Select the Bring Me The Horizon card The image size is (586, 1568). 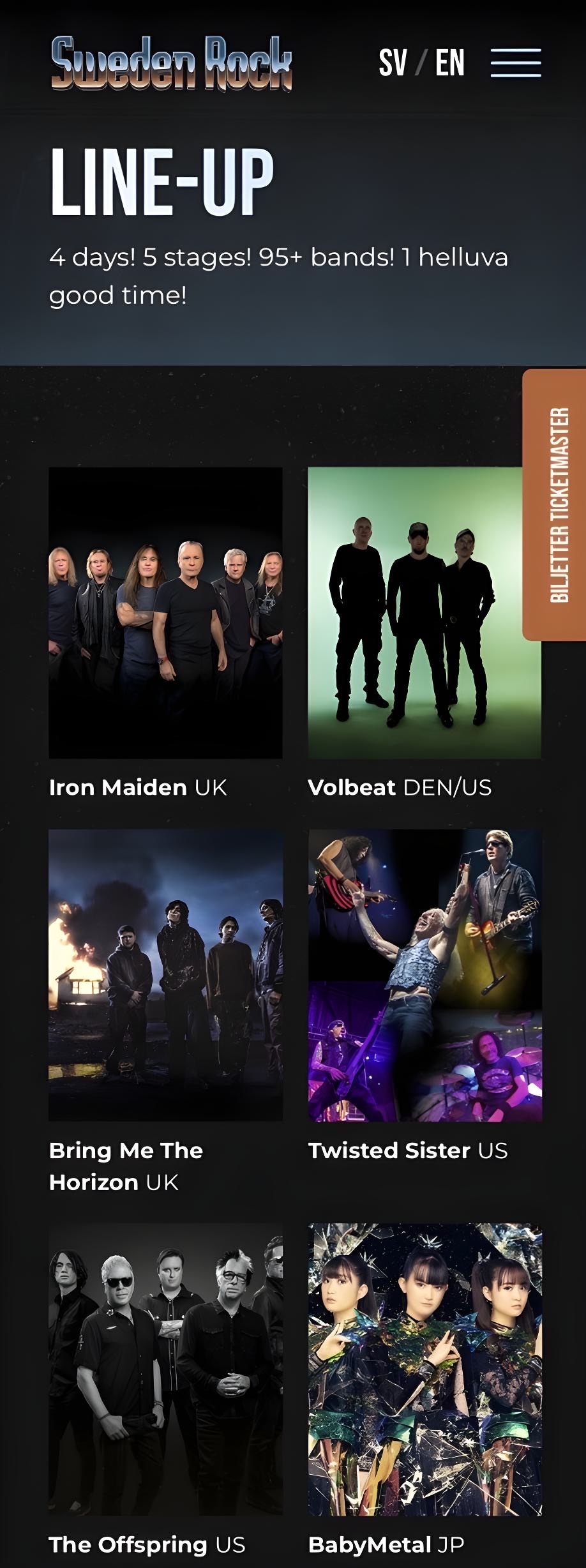(x=165, y=975)
